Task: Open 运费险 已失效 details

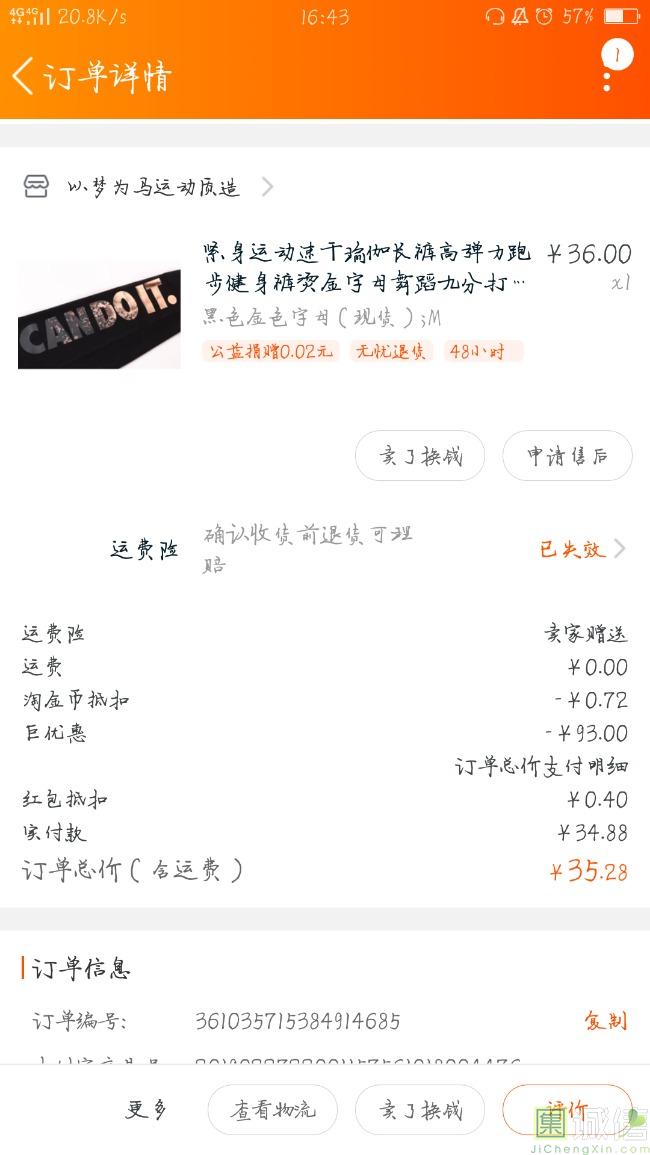Action: pyautogui.click(x=582, y=549)
